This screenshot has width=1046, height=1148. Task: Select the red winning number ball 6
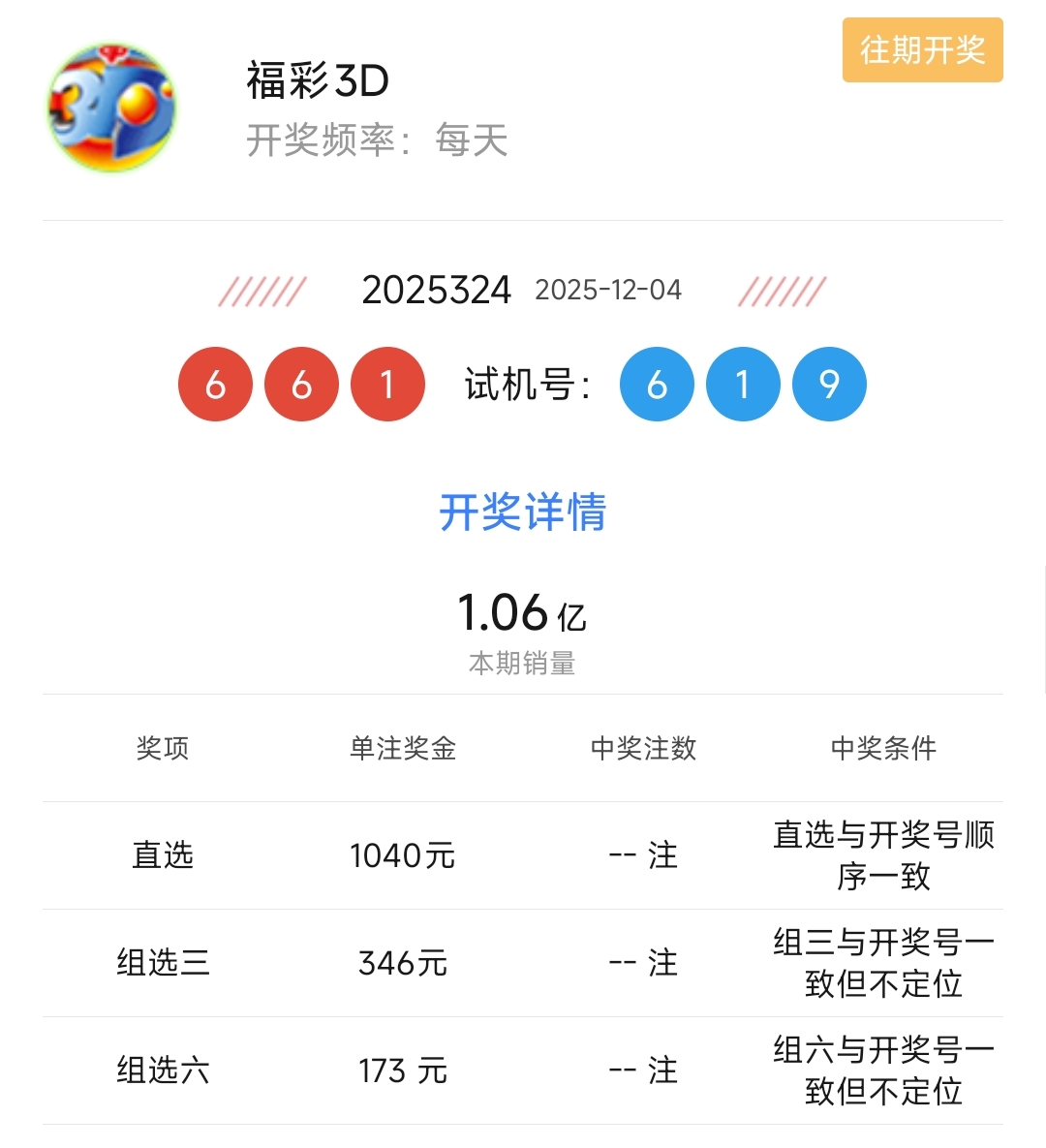pos(216,384)
